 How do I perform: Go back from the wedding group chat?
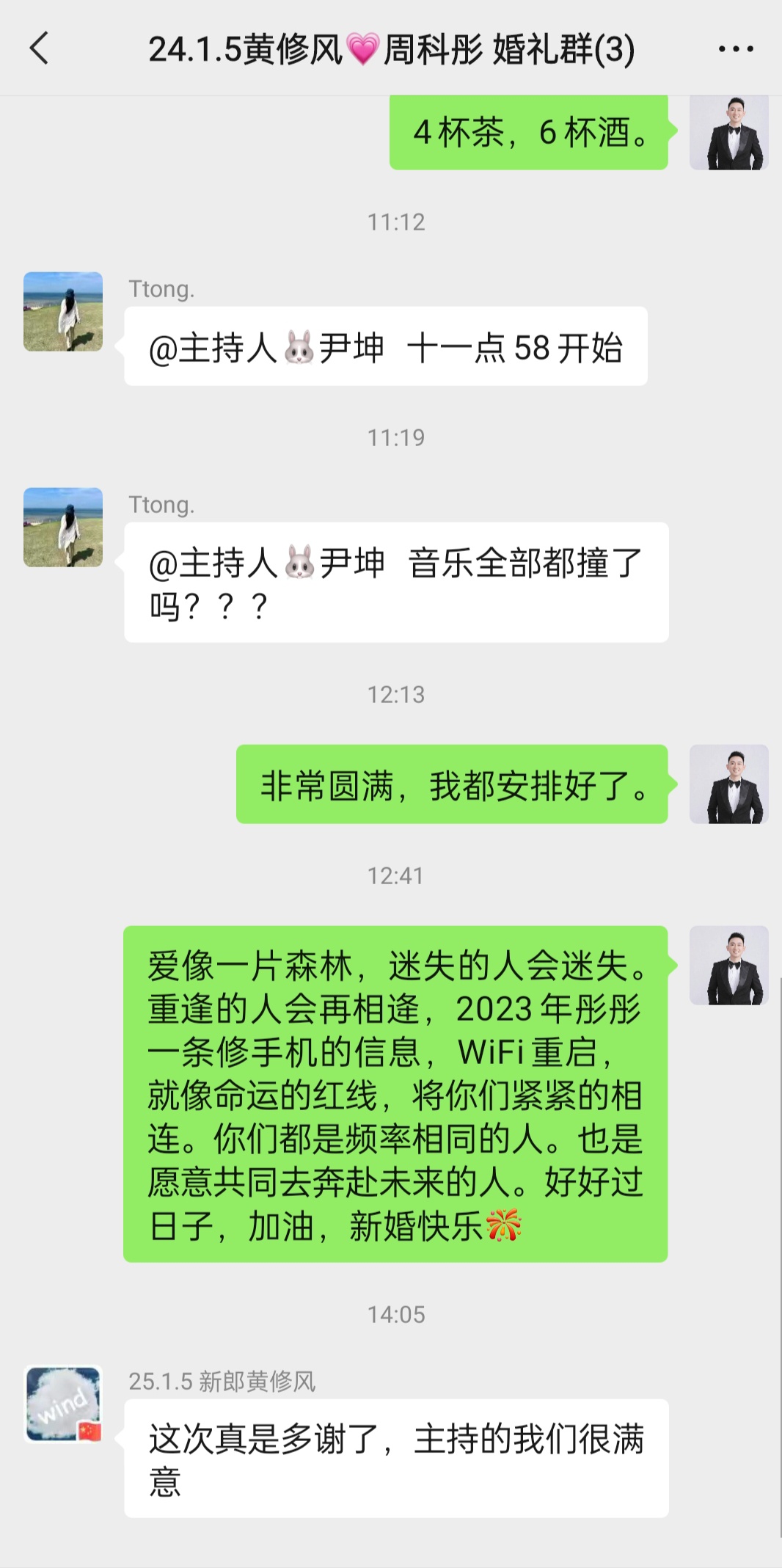pyautogui.click(x=40, y=49)
